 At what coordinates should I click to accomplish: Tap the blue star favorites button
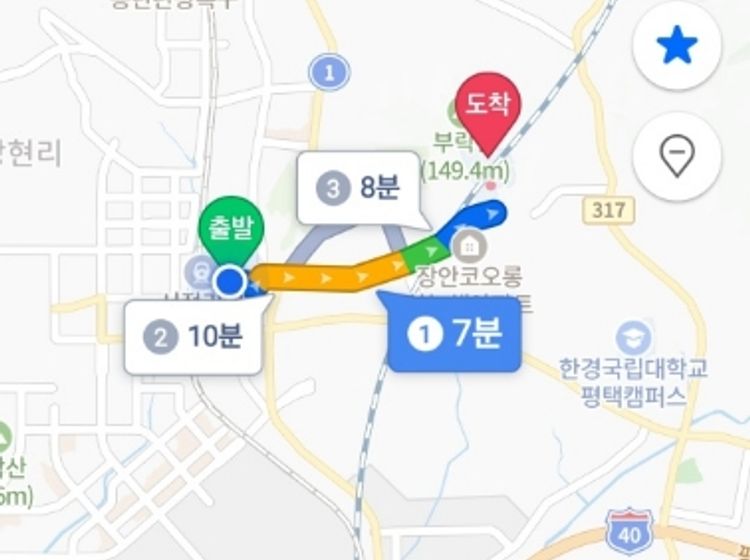tap(677, 47)
